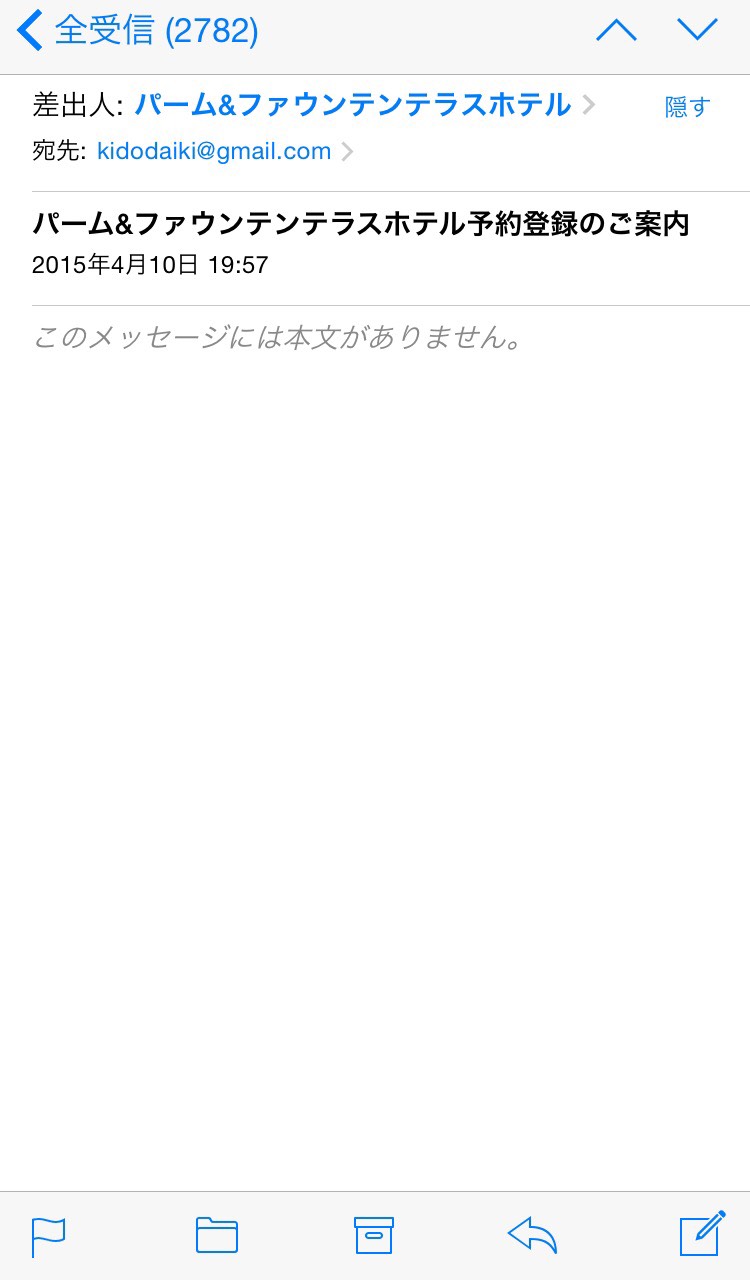The width and height of the screenshot is (750, 1280).
Task: Open sender パーム&ファウンテンテラスホテル details
Action: (353, 104)
